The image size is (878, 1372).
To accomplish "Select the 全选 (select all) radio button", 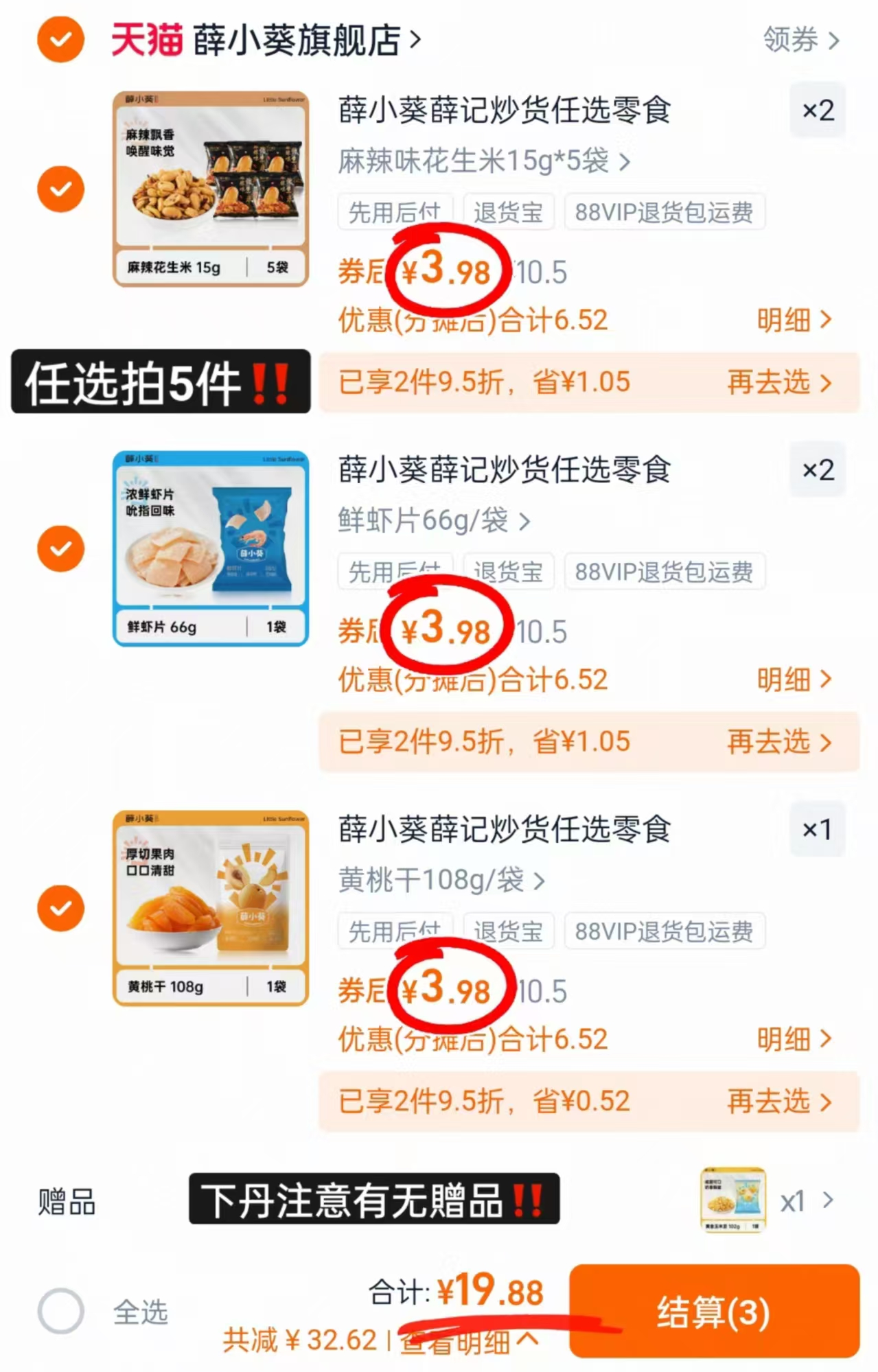I will tap(60, 1310).
